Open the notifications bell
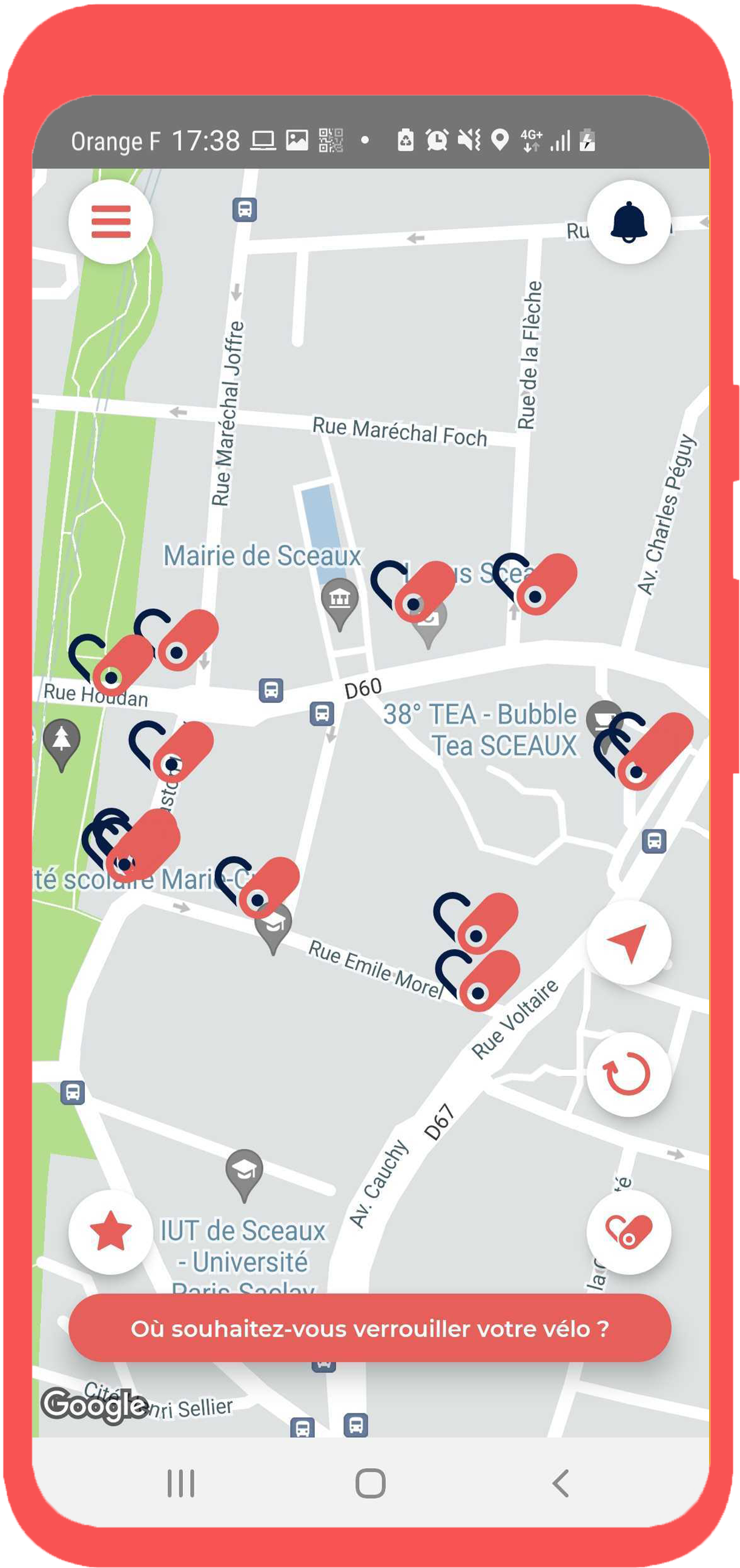This screenshot has width=740, height=1568. [x=629, y=222]
